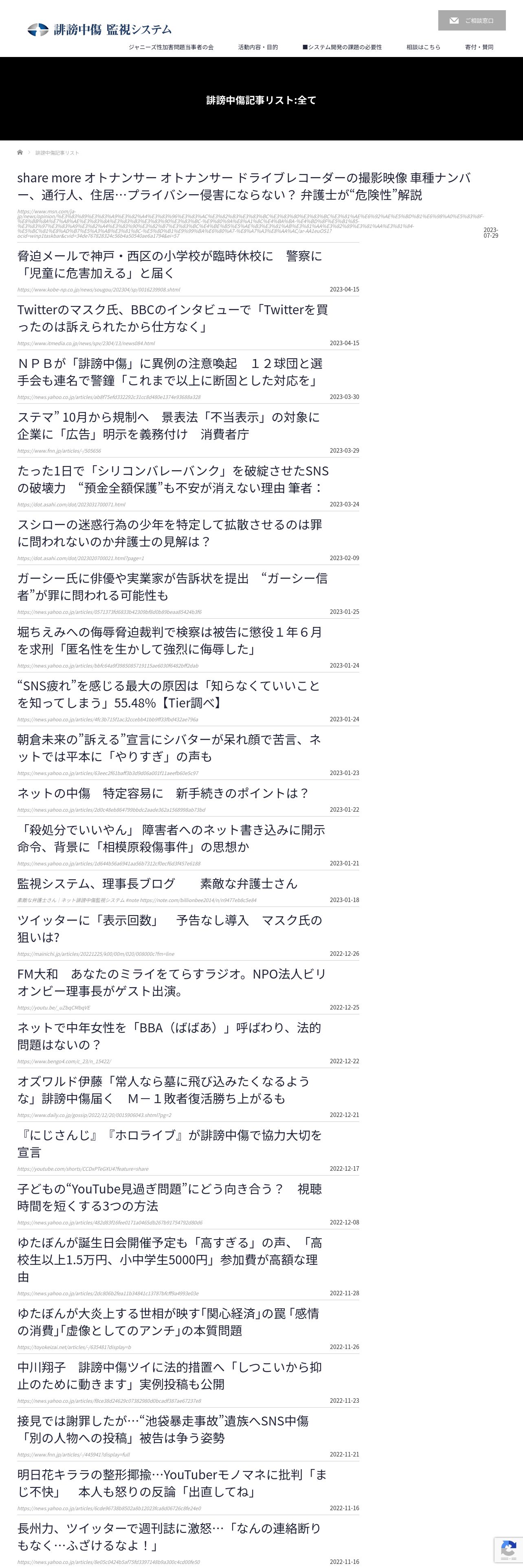Tap the ご相談窓口 button
523x1568 pixels.
click(471, 21)
